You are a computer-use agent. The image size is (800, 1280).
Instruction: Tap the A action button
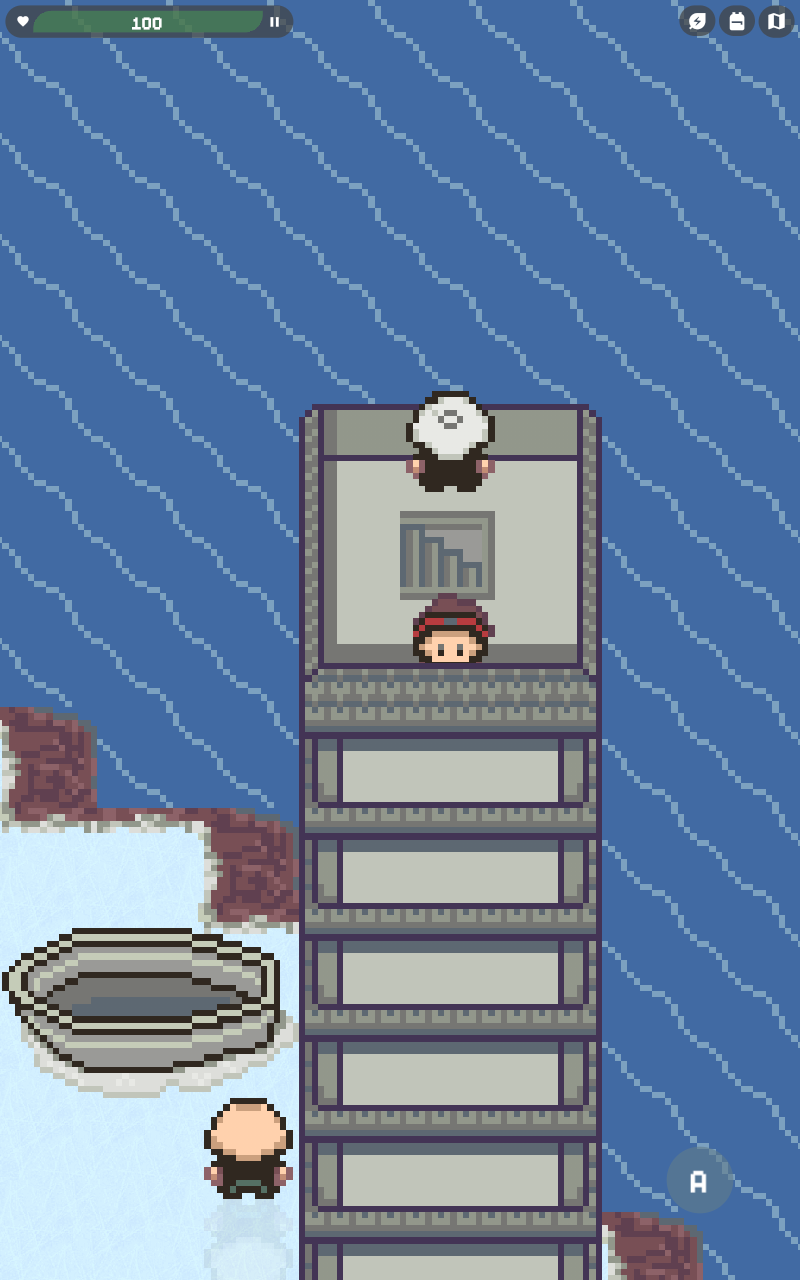[699, 1181]
